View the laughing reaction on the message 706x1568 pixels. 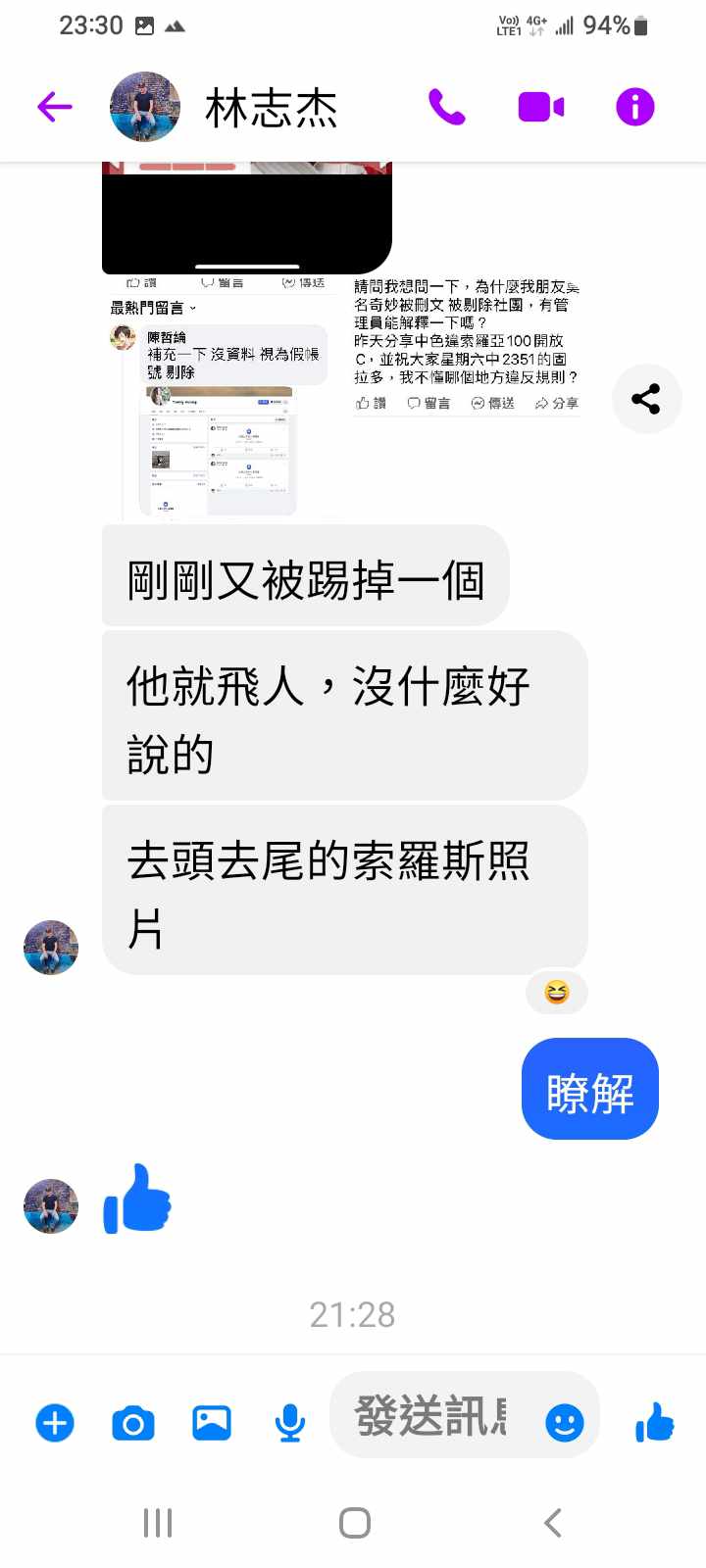coord(556,993)
